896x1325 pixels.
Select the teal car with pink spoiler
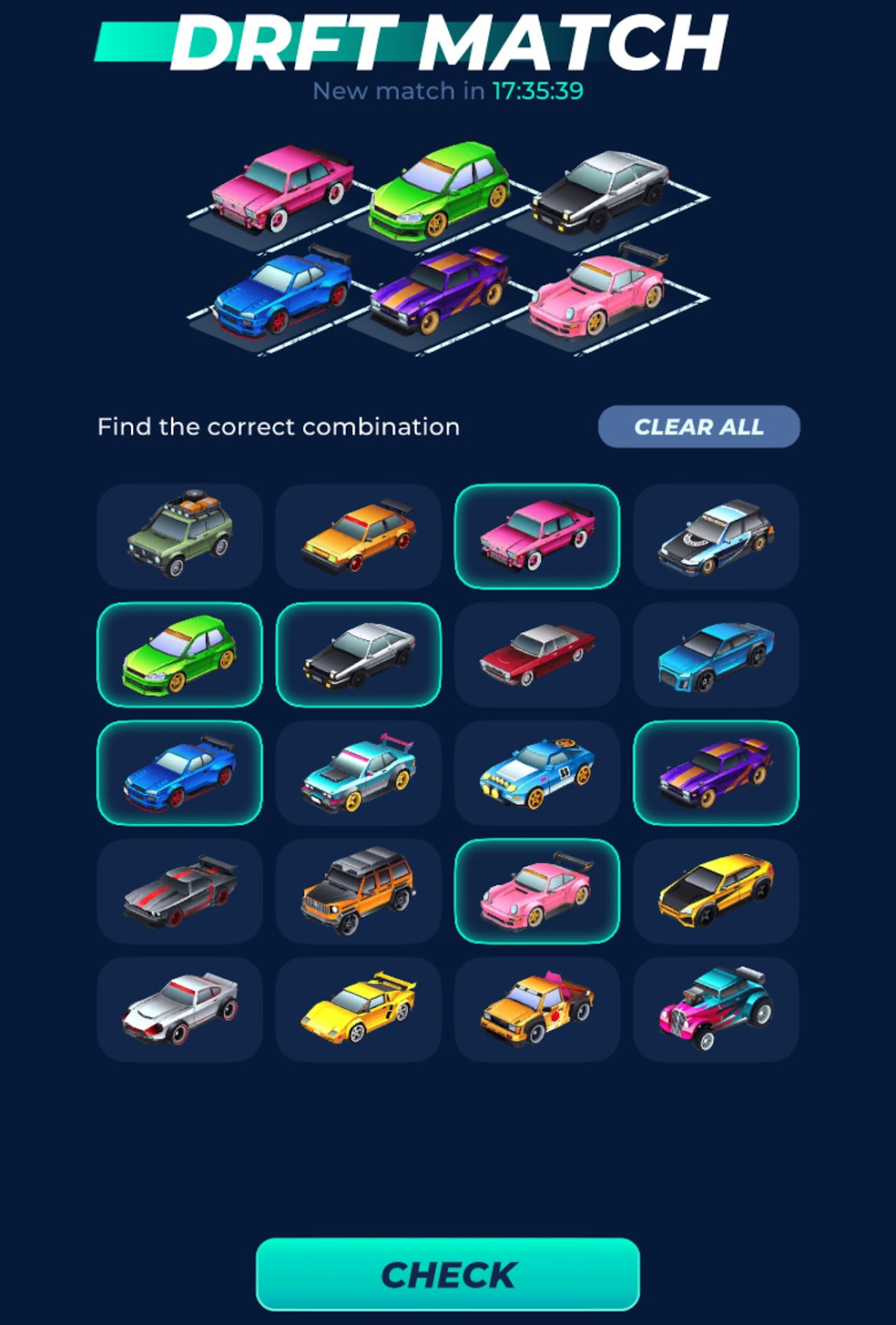(359, 773)
